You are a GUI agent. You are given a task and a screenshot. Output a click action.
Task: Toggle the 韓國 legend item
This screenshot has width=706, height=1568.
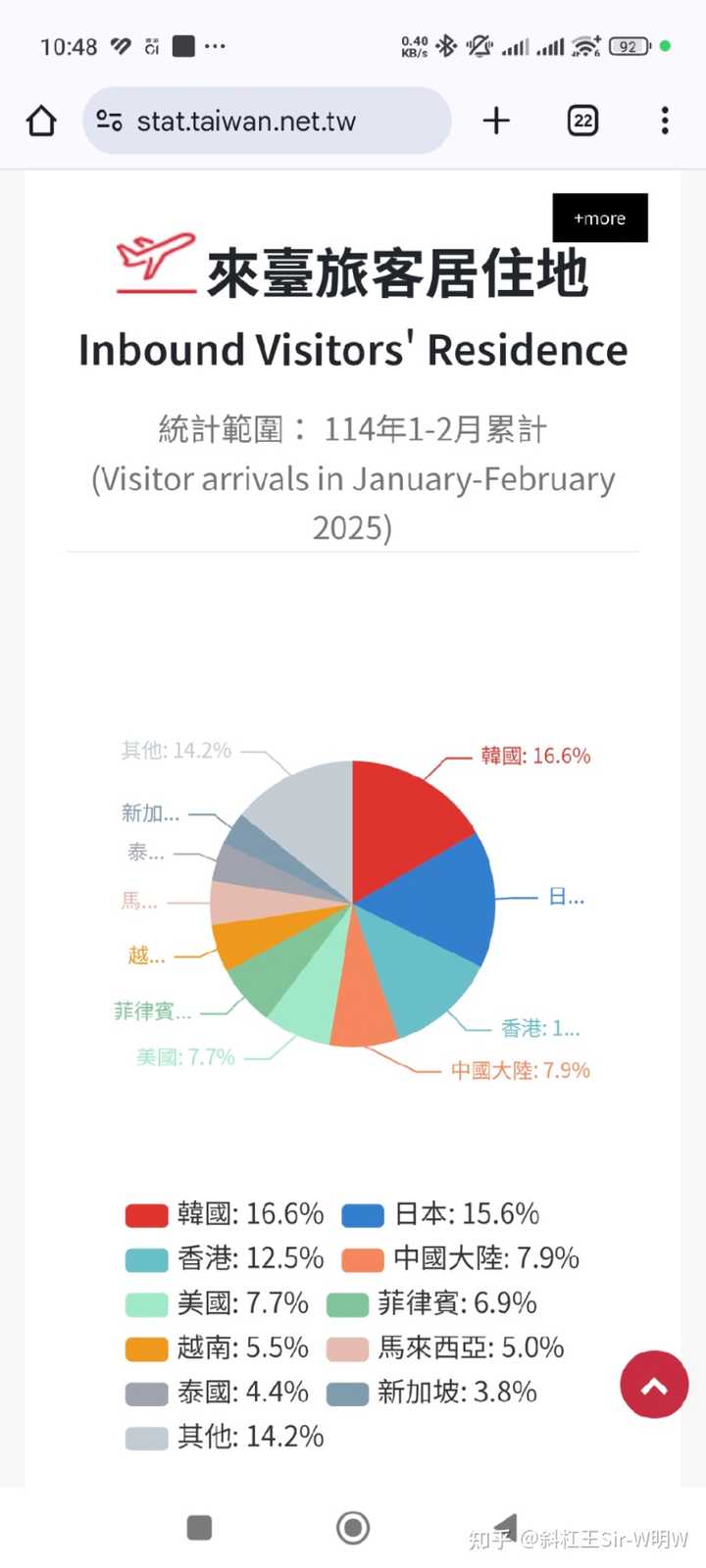225,1214
